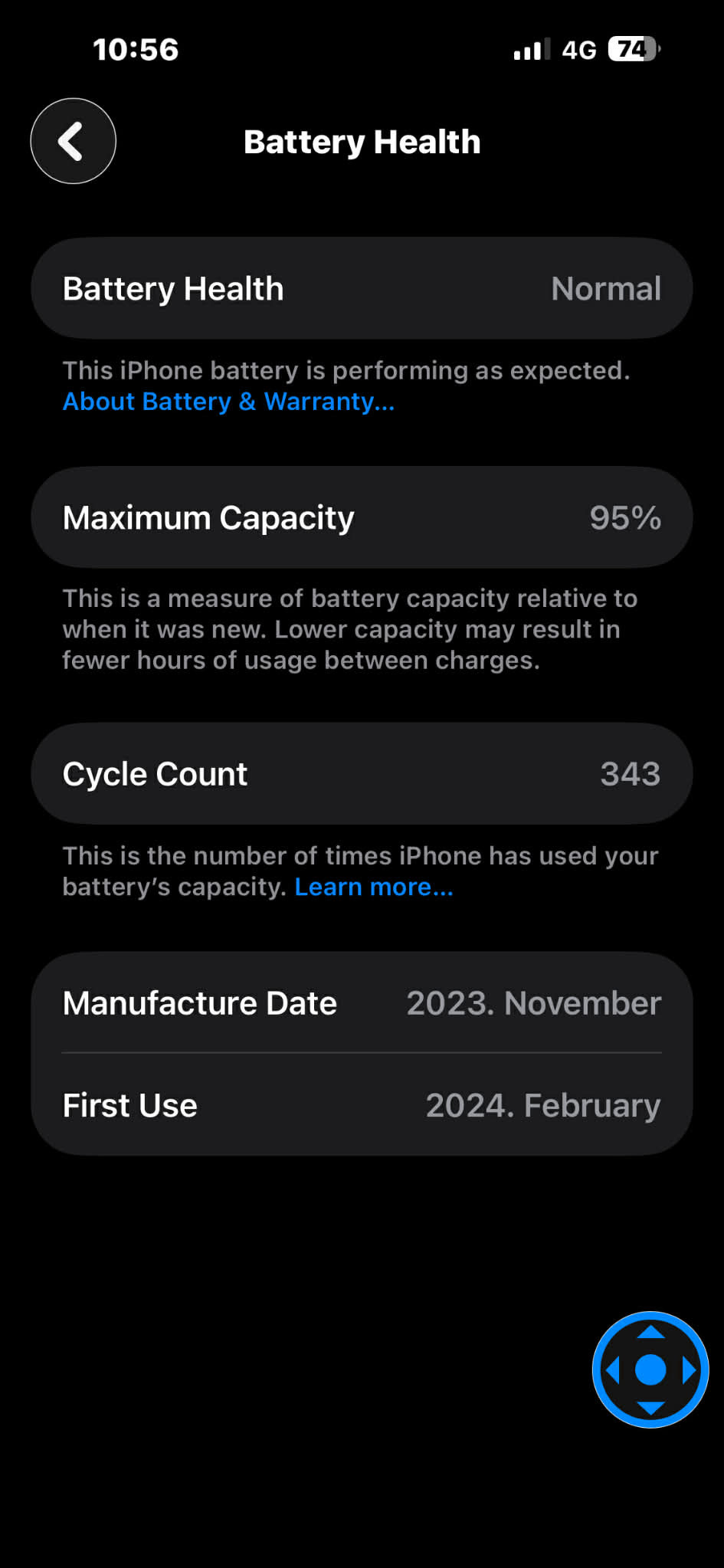This screenshot has height=1568, width=724.
Task: Open Learn more about cycle count
Action: point(374,887)
